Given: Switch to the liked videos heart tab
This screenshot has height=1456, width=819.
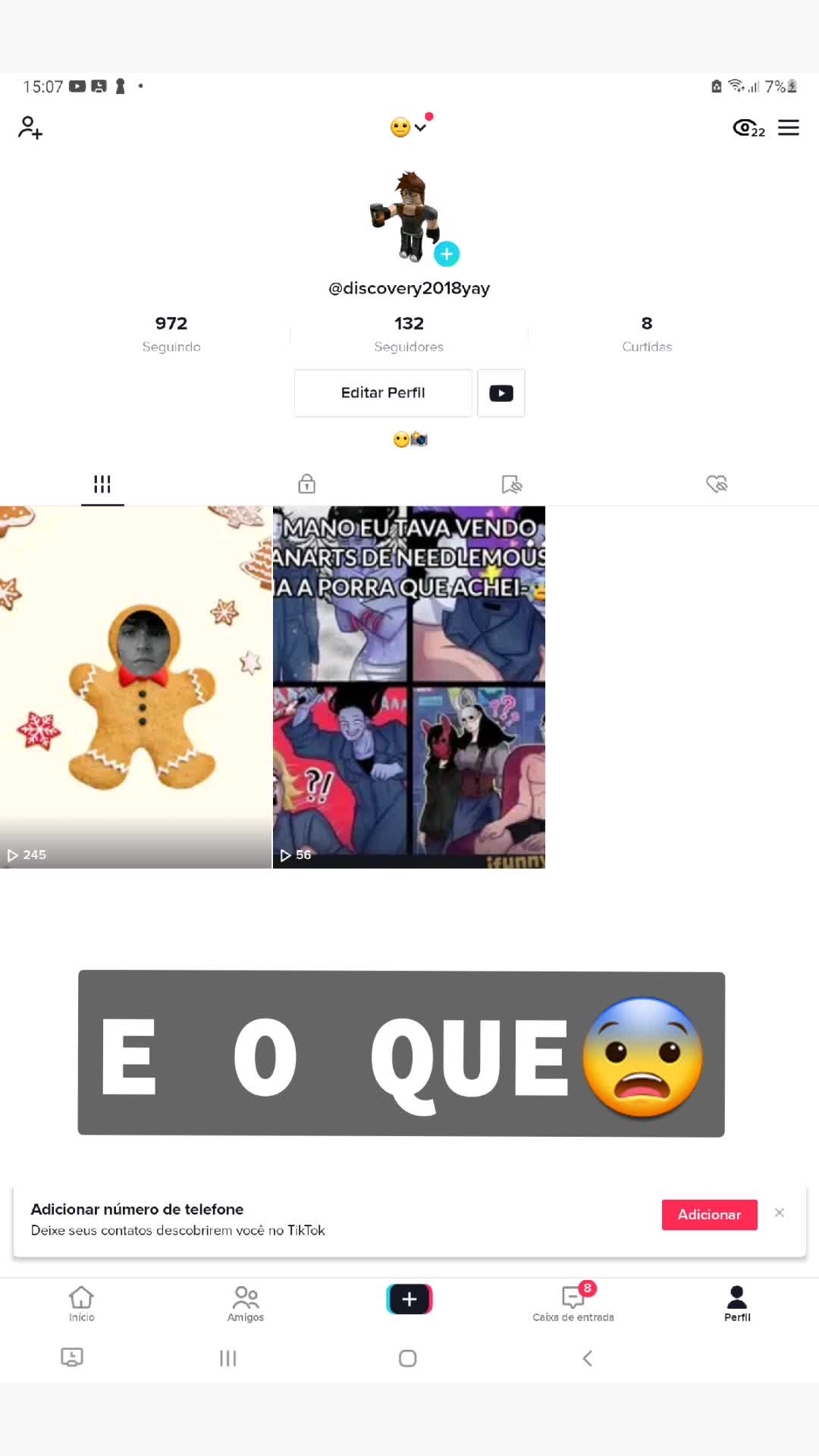Looking at the screenshot, I should pos(717,484).
